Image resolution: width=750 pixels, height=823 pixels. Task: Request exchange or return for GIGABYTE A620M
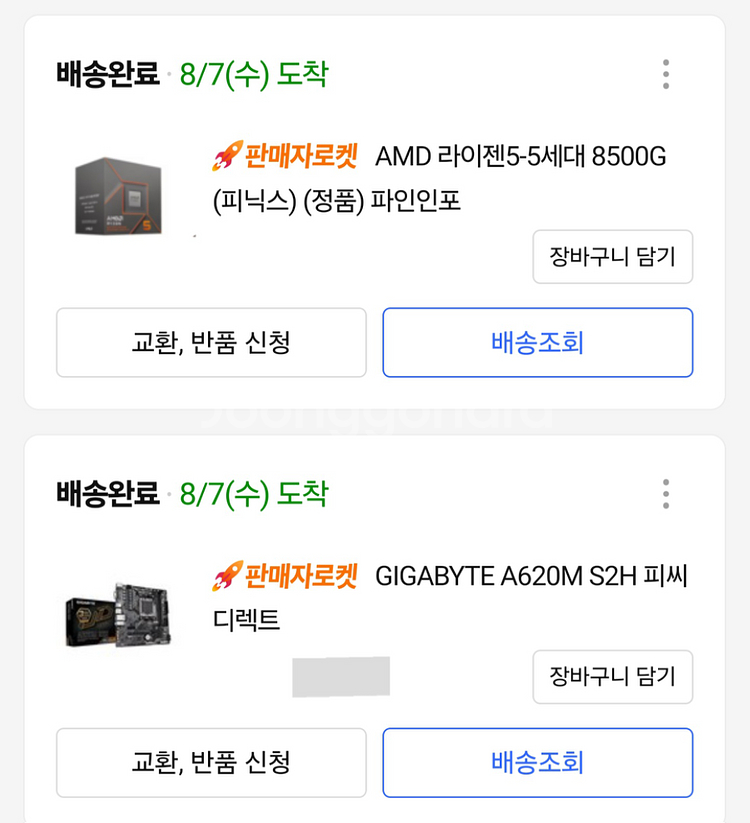tap(211, 763)
